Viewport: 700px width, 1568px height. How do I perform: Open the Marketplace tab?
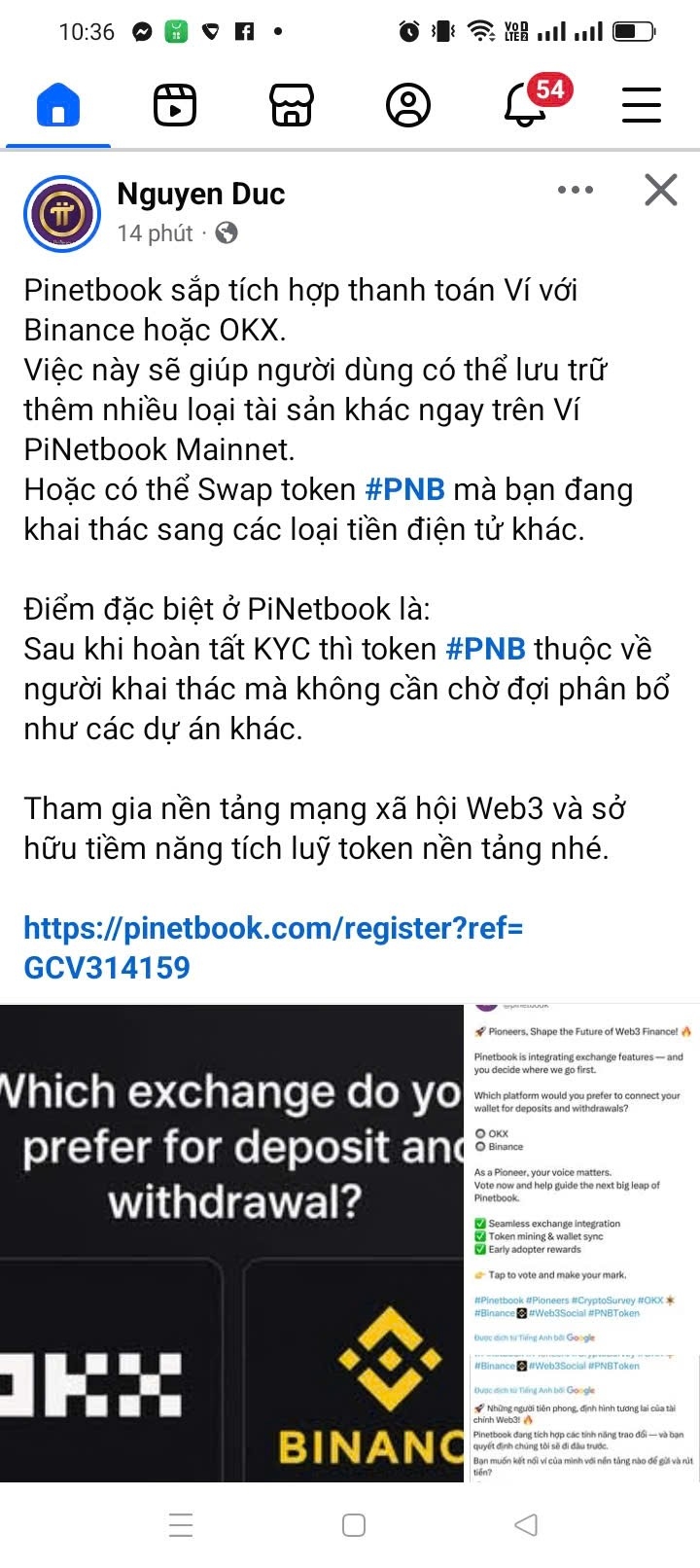(x=292, y=104)
